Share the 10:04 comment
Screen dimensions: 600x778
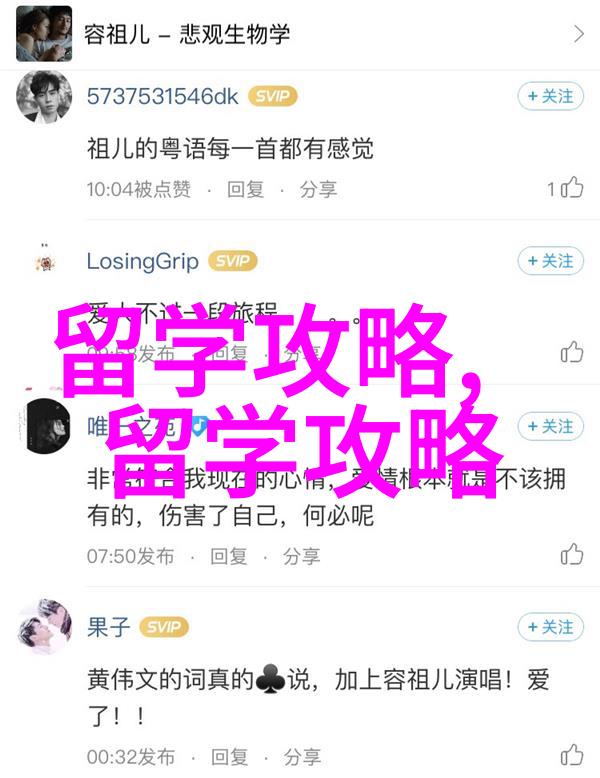tap(318, 188)
